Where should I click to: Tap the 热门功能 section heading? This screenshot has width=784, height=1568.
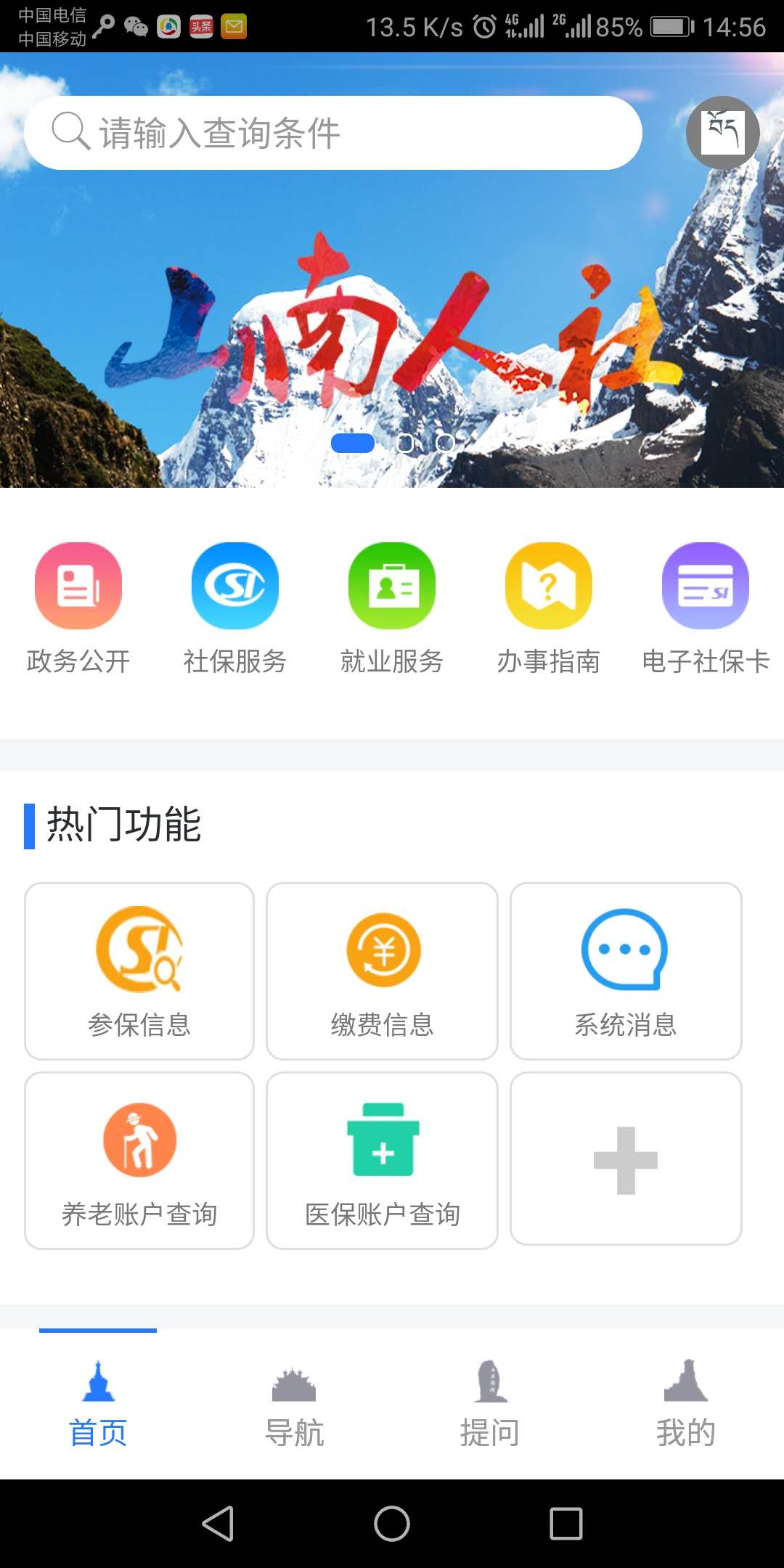(124, 824)
